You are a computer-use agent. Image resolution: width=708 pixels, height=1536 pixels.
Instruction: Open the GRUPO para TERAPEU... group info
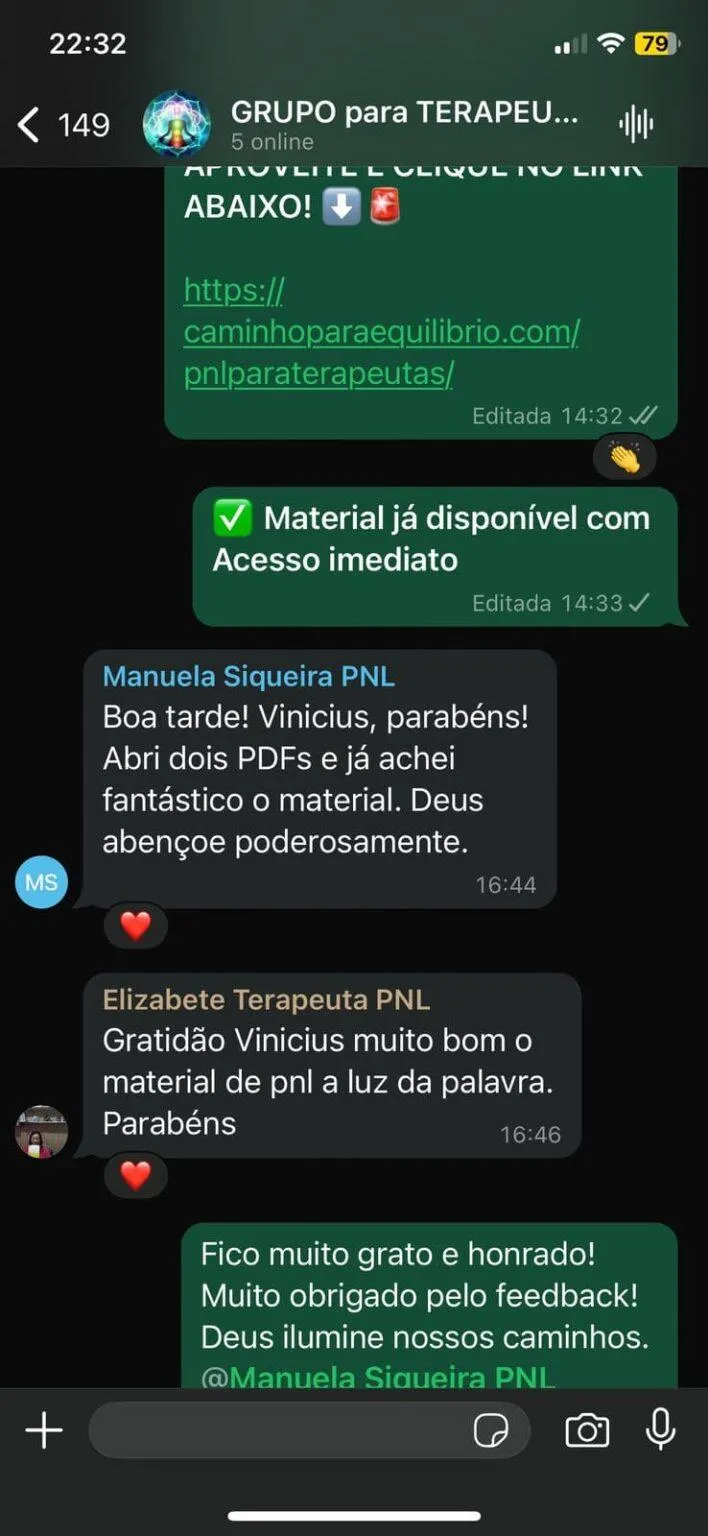click(x=404, y=123)
